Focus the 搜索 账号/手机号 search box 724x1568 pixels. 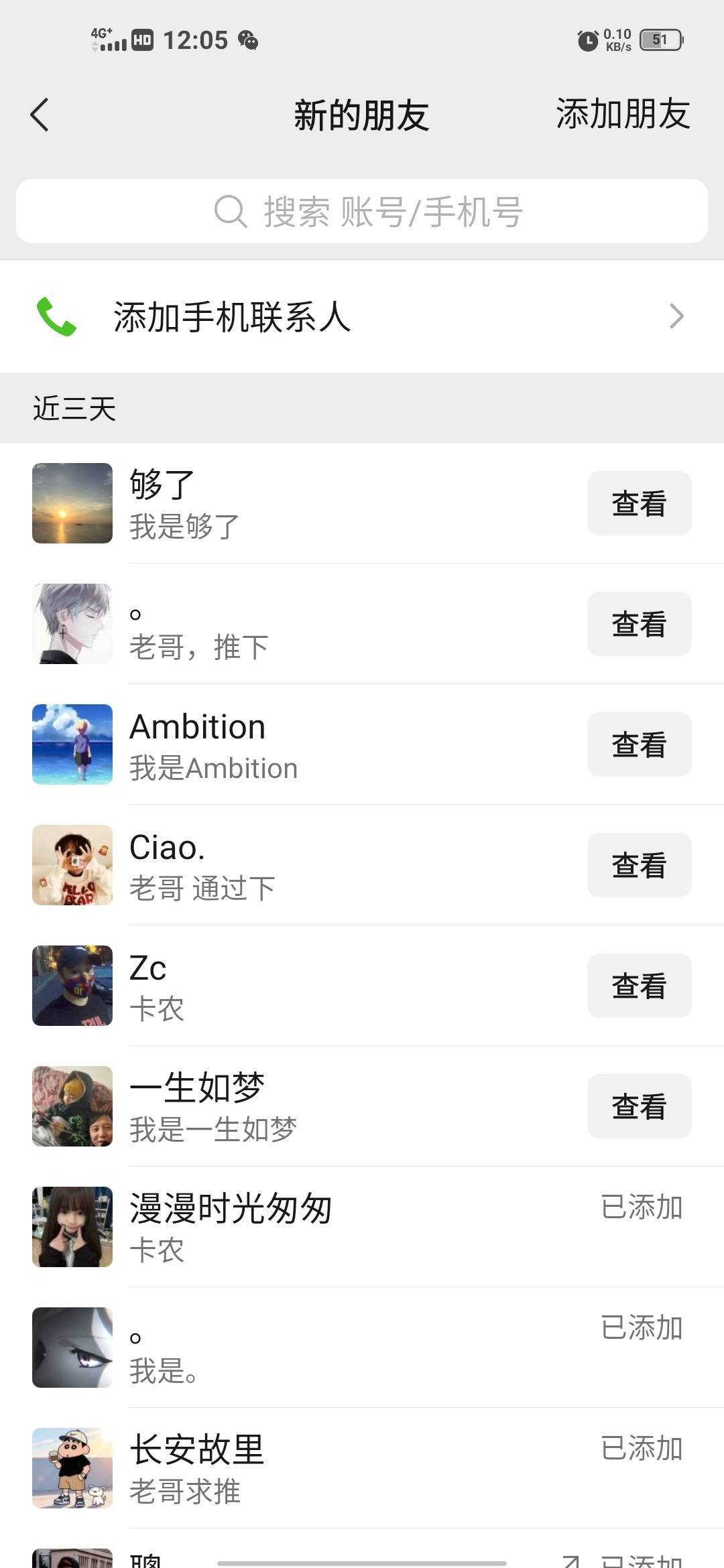tap(362, 212)
